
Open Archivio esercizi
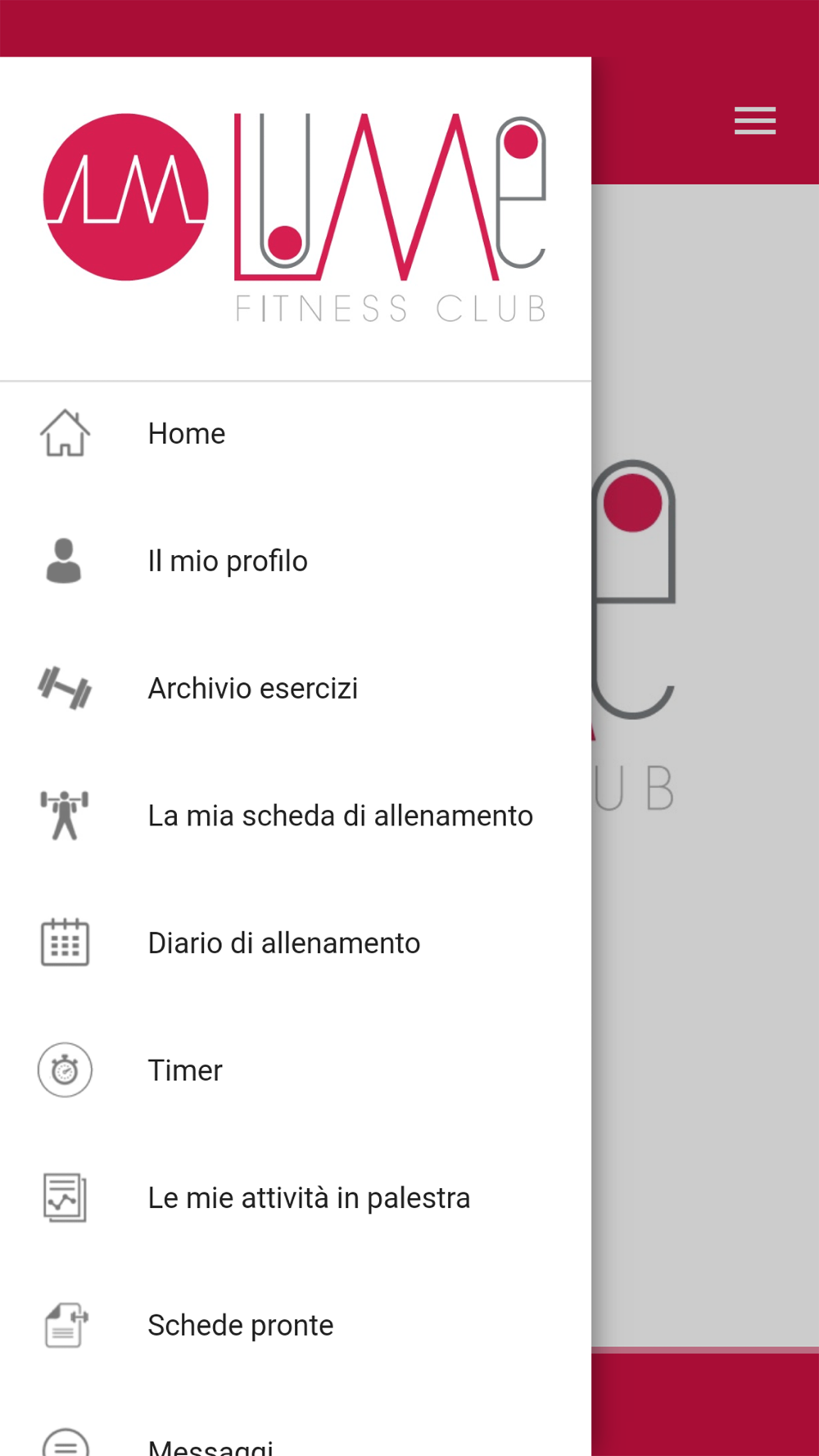(x=296, y=688)
